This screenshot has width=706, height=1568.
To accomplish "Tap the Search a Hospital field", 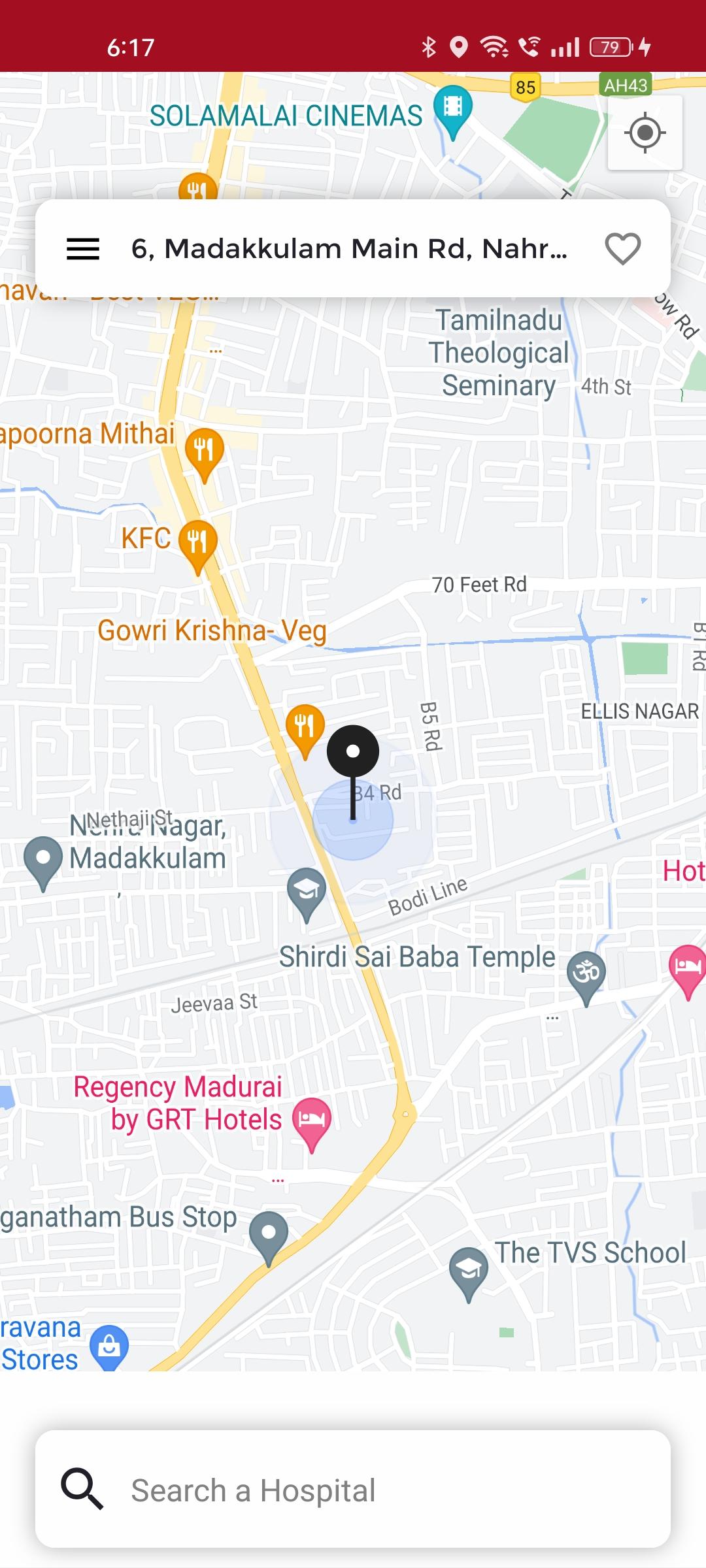I will click(353, 1489).
